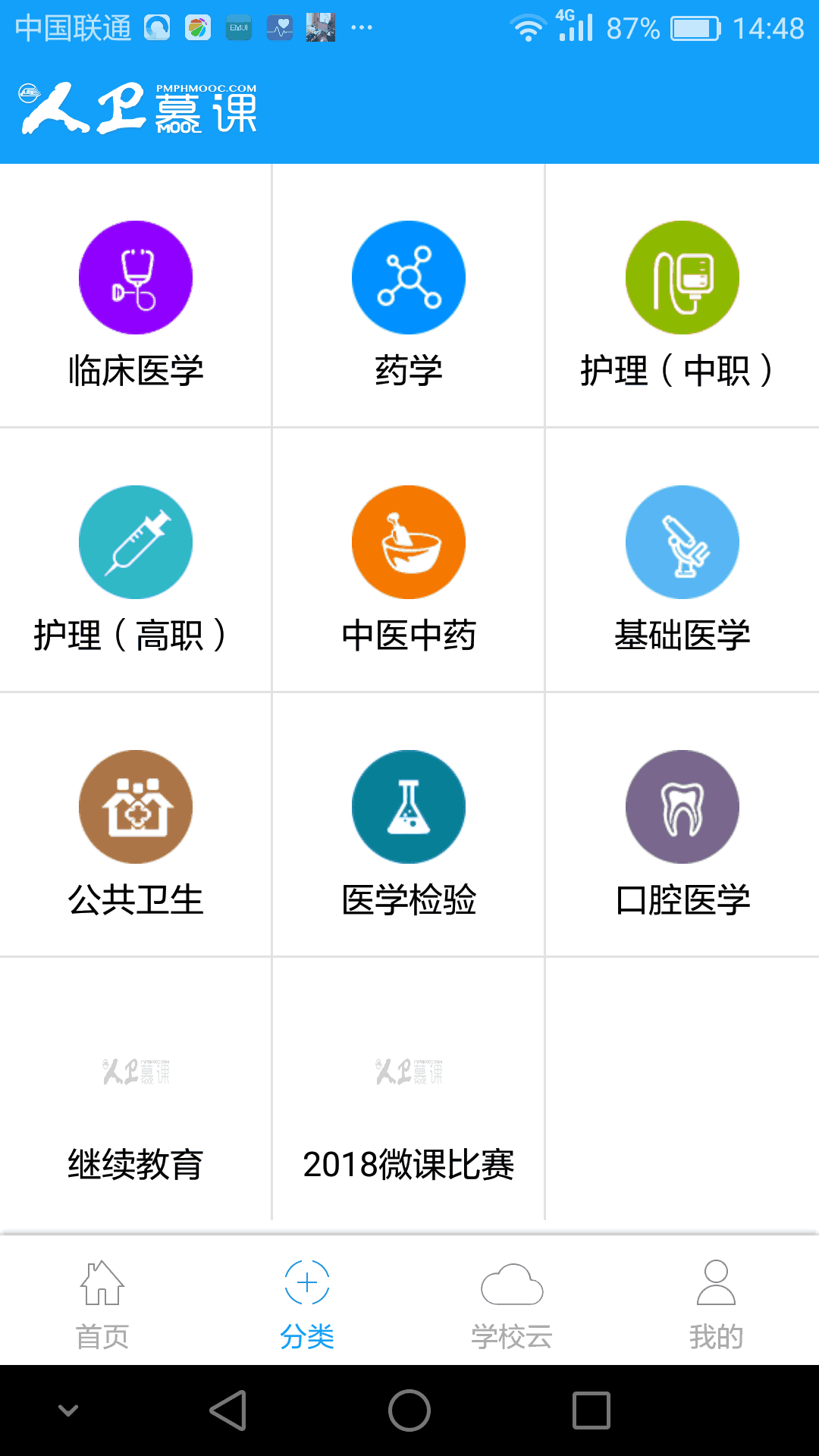Image resolution: width=819 pixels, height=1456 pixels.
Task: Tap the system back button
Action: (x=228, y=1410)
